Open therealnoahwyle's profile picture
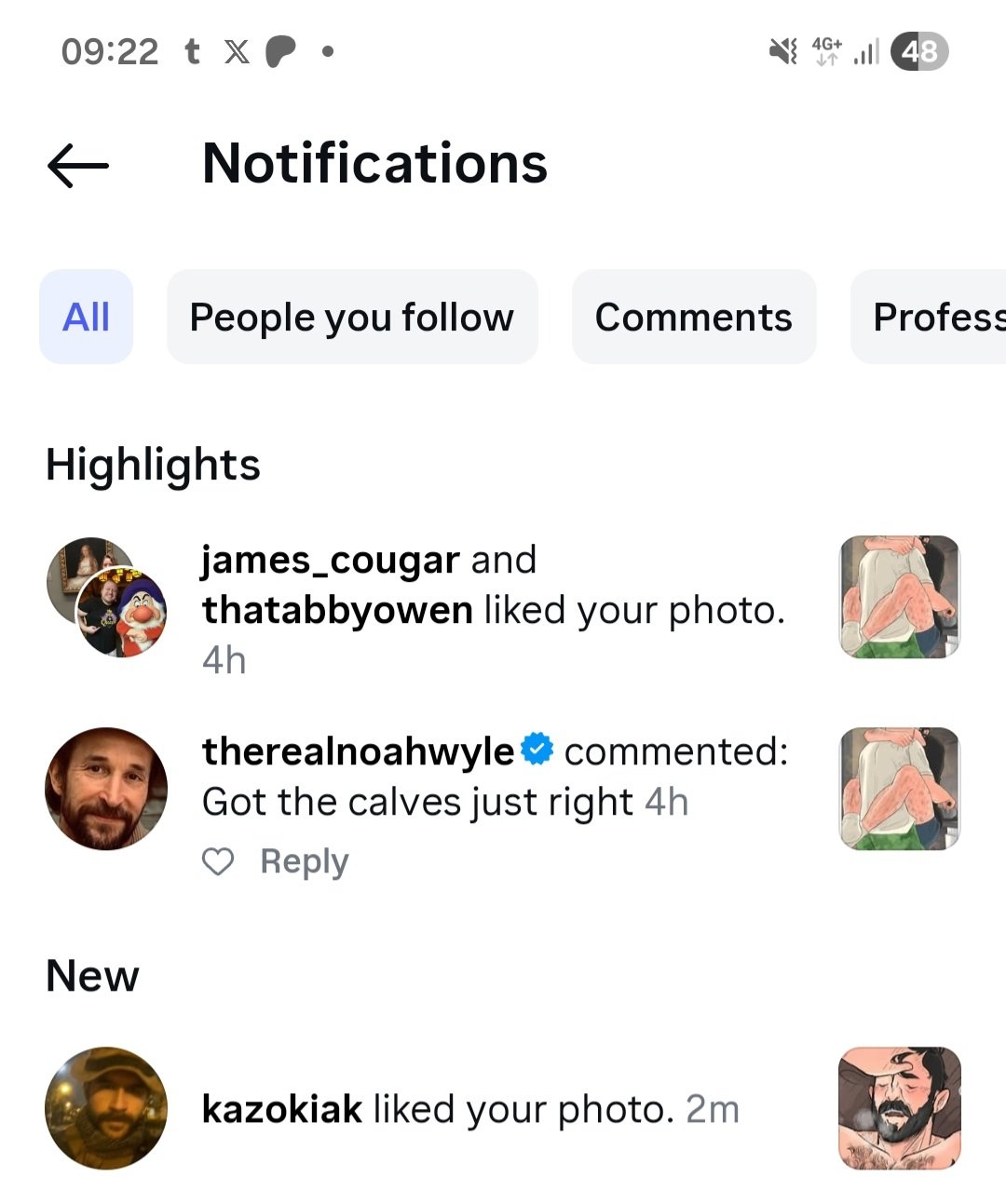Image resolution: width=1006 pixels, height=1204 pixels. (x=106, y=789)
